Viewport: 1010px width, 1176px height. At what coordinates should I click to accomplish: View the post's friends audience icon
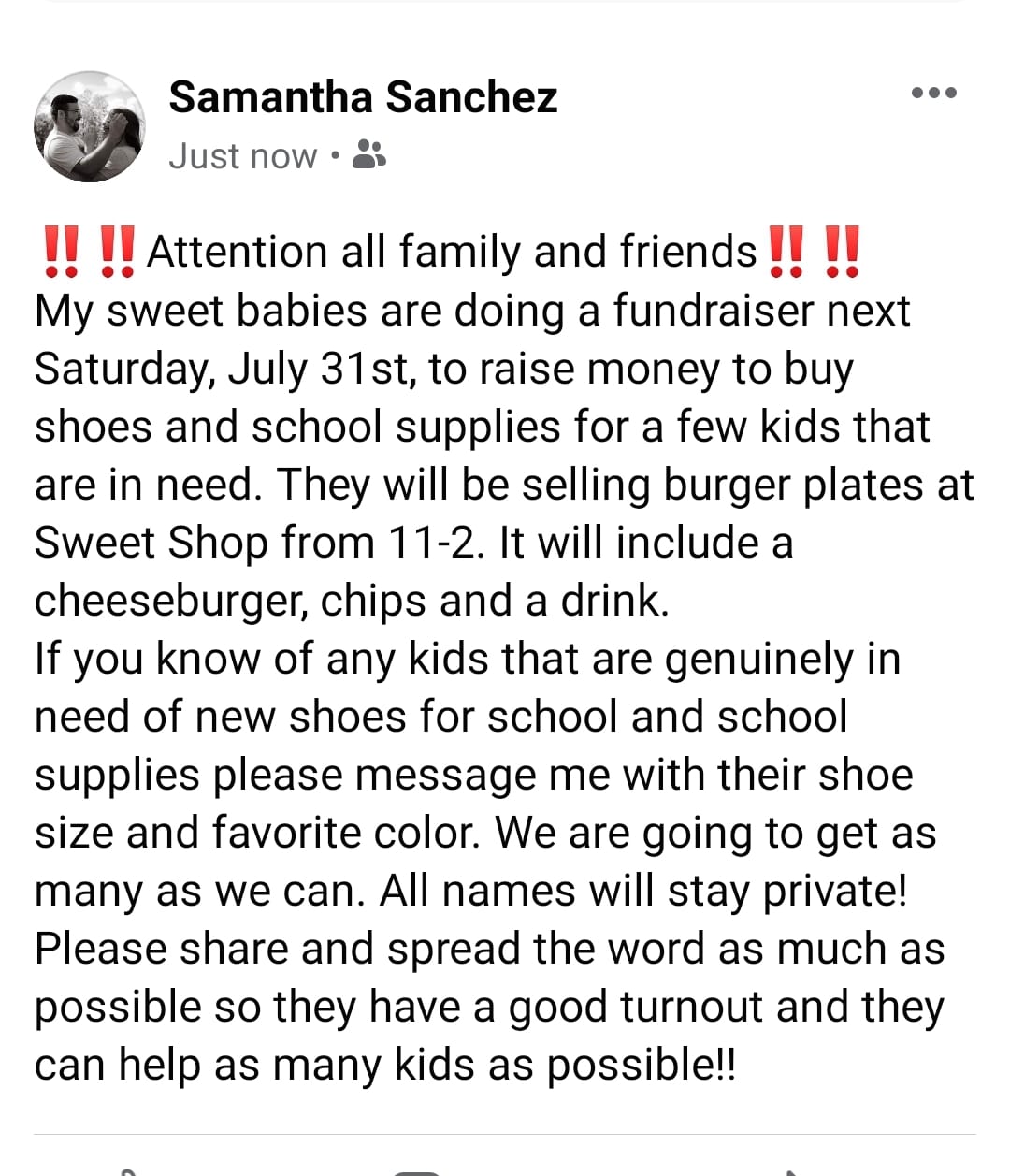click(369, 154)
